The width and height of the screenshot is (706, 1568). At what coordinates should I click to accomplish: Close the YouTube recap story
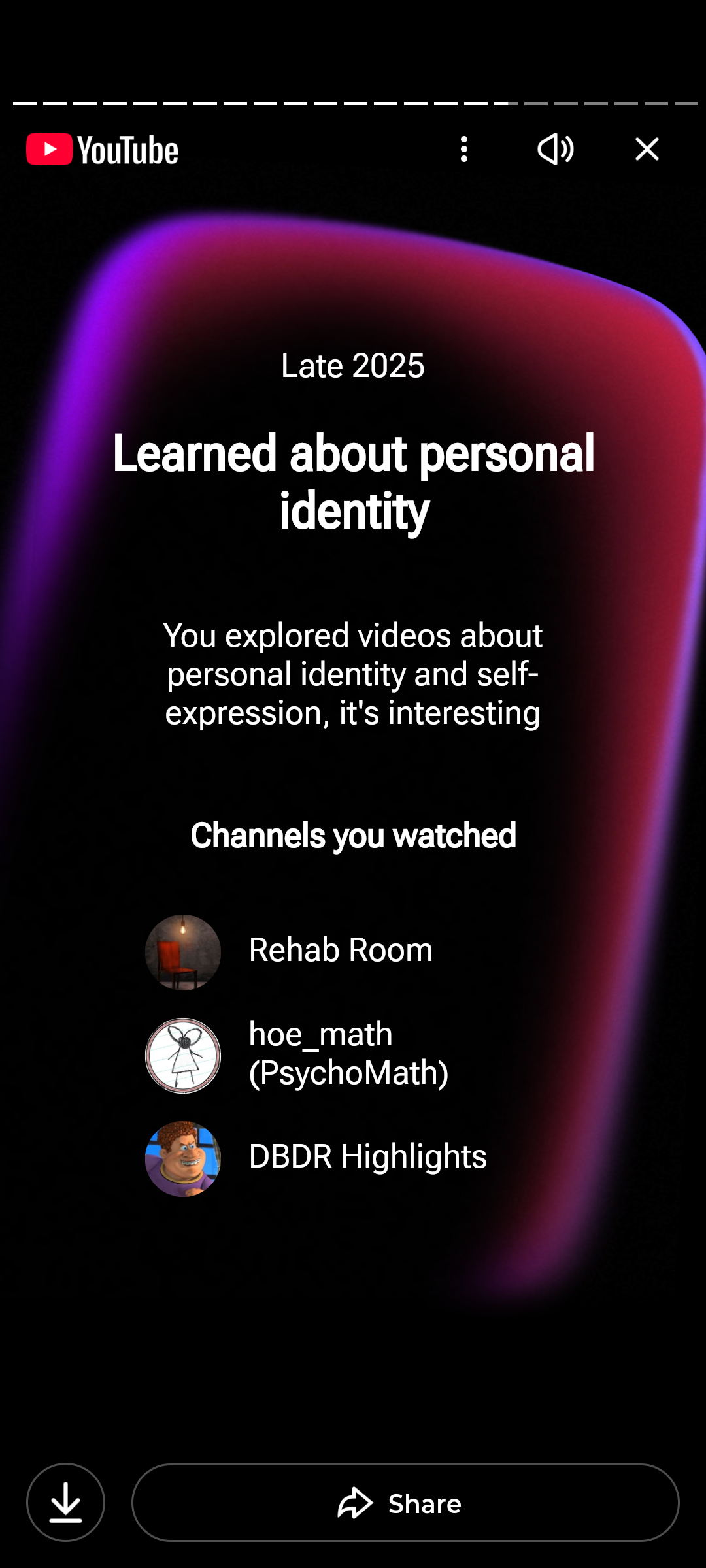tap(647, 150)
